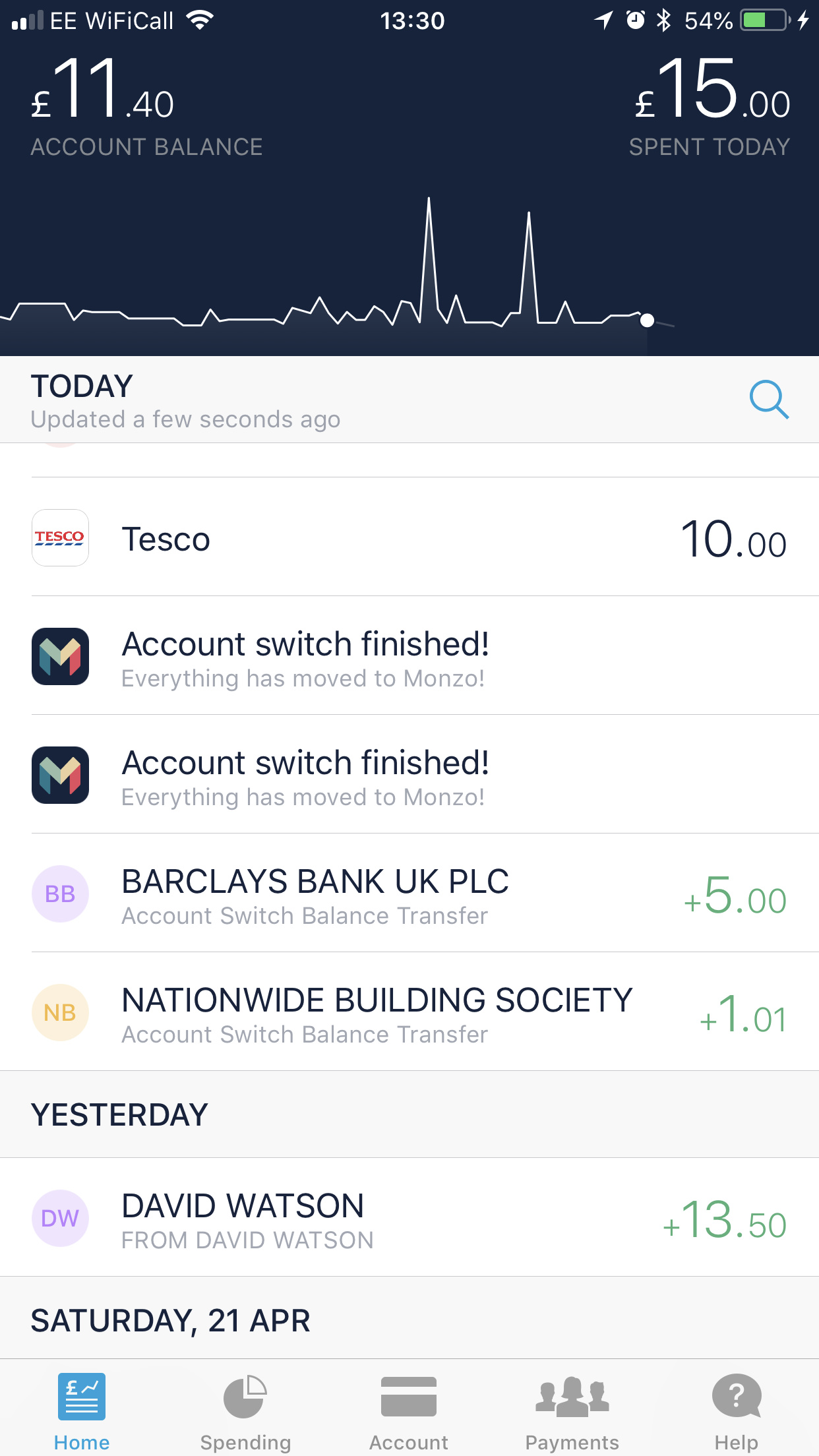The image size is (819, 1456).
Task: Open the transaction search
Action: coord(769,400)
